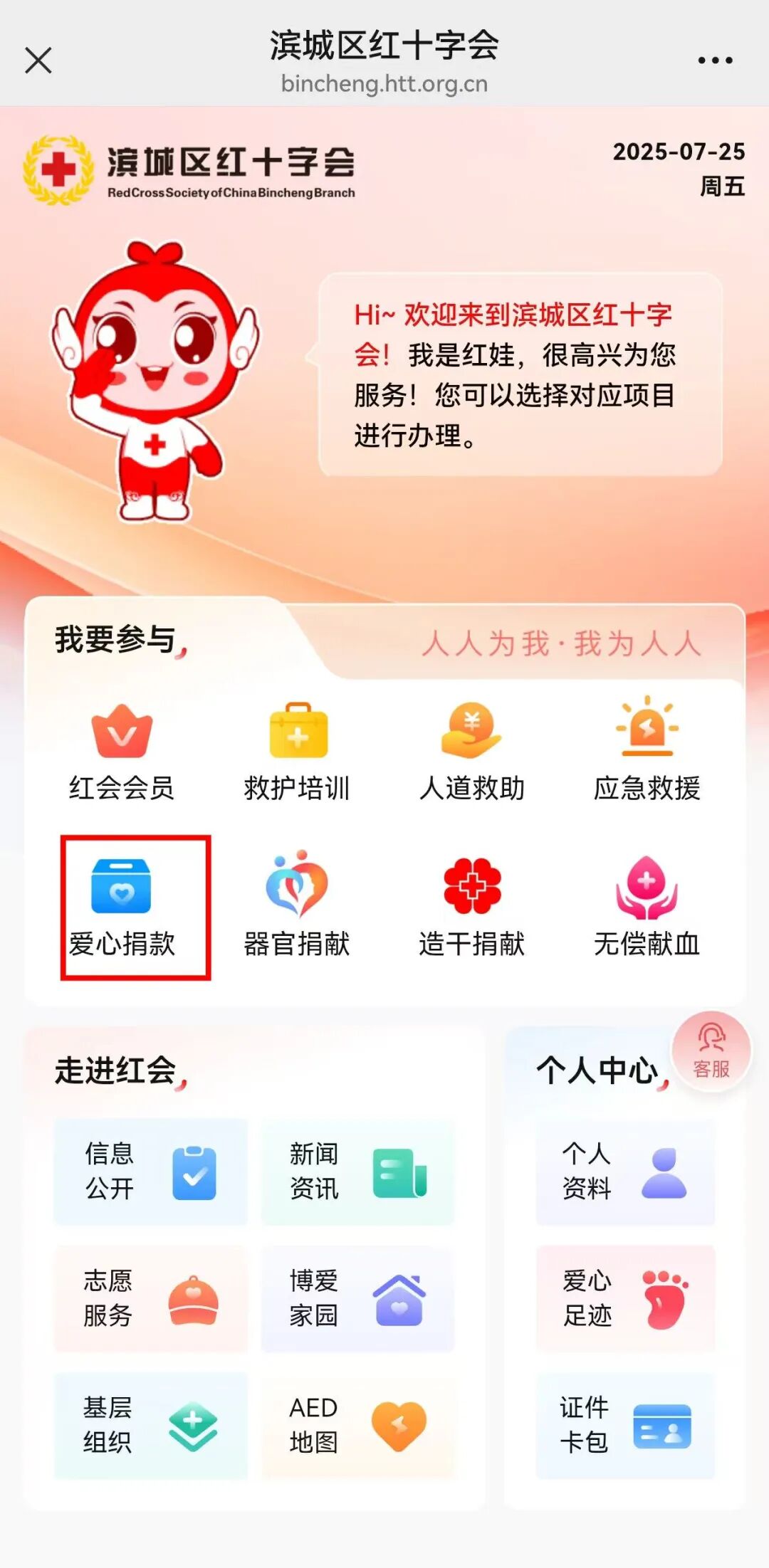Screen dimensions: 769x1568
Task: Open 基层组织 card
Action: coord(151,1425)
